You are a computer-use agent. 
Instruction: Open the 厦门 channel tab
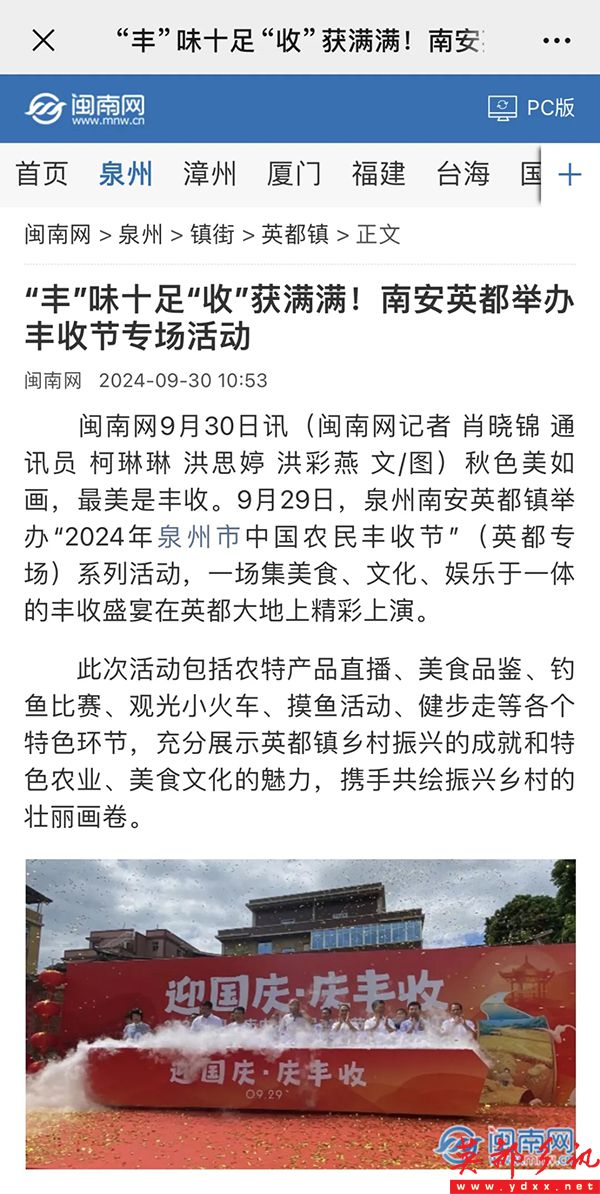(294, 174)
